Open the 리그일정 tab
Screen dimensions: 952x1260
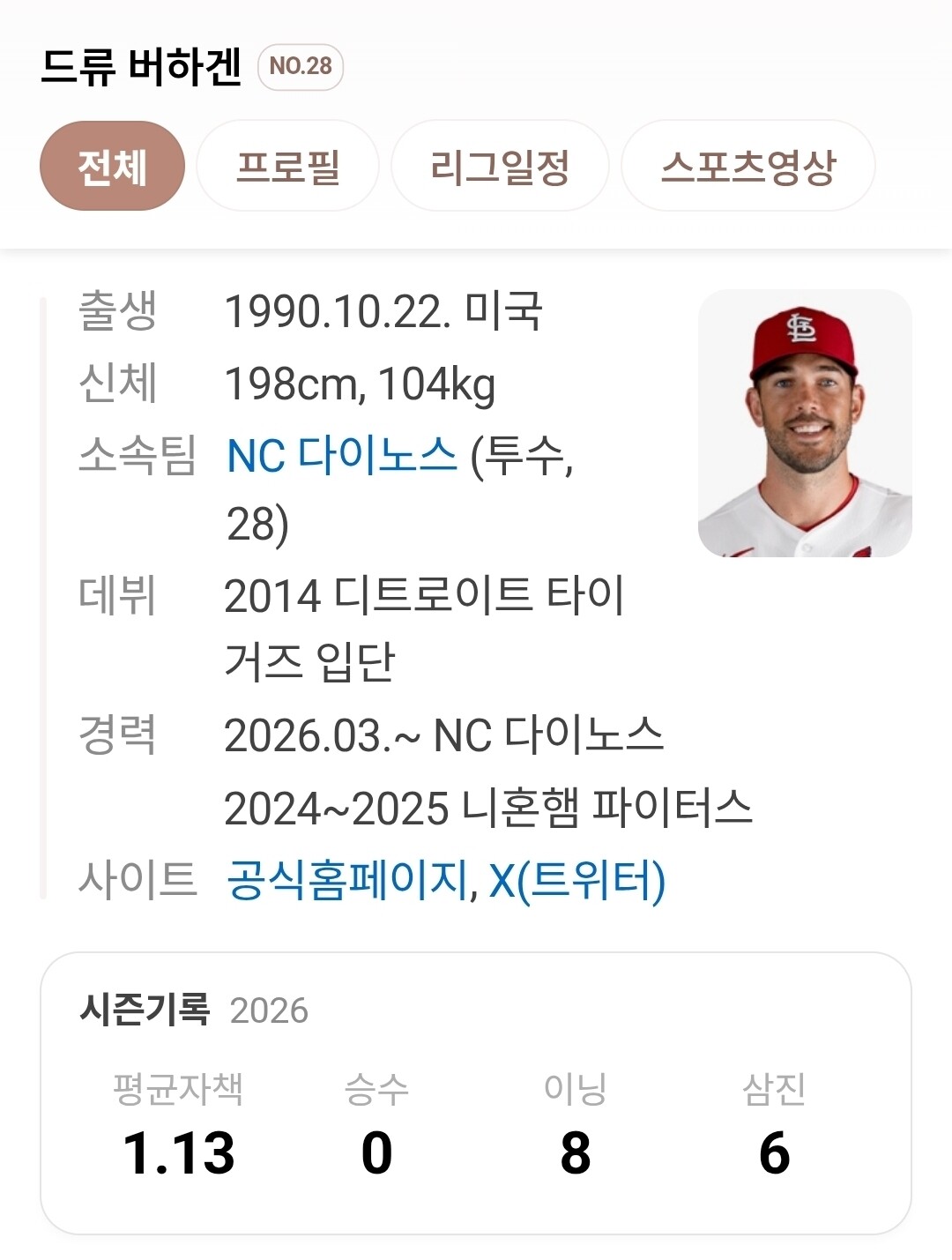[x=499, y=166]
